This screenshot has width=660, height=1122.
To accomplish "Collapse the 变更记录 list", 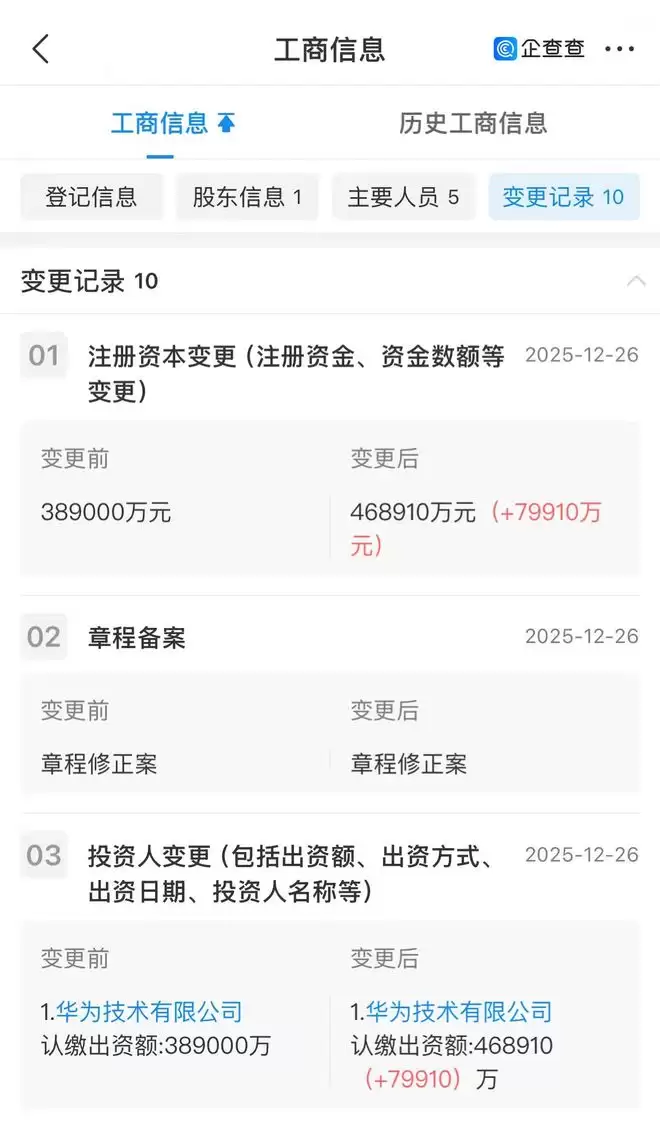I will tap(636, 281).
